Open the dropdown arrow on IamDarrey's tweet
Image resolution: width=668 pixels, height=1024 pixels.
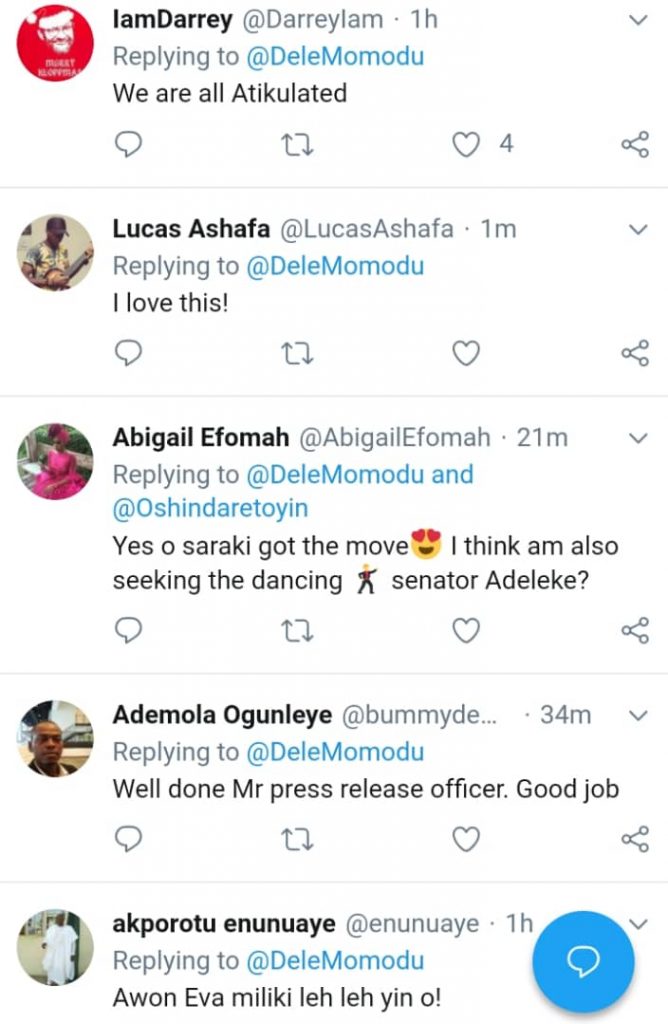(638, 20)
